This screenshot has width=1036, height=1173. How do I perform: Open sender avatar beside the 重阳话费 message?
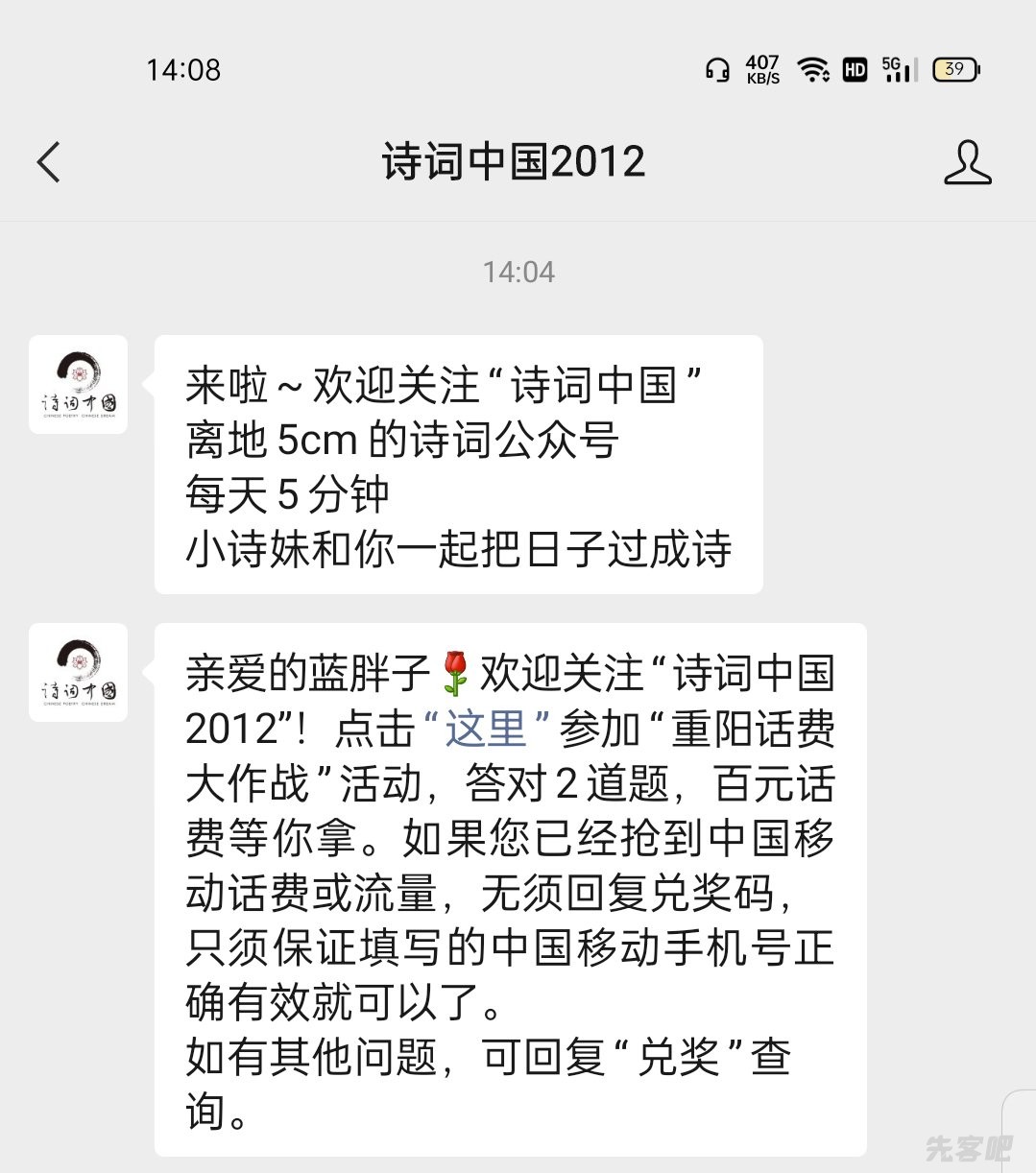pyautogui.click(x=79, y=673)
